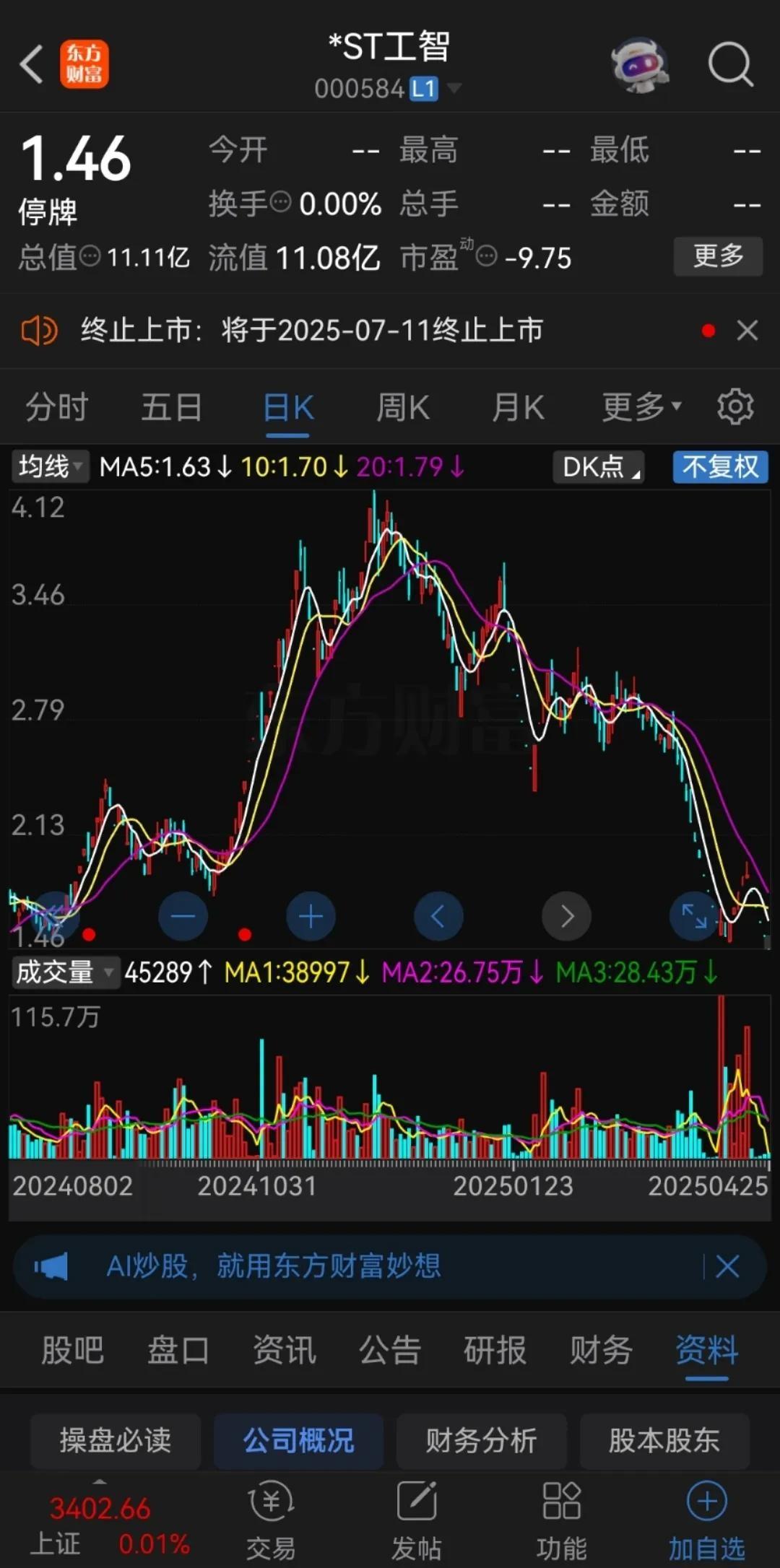Image resolution: width=780 pixels, height=1568 pixels.
Task: Open chart settings gear
Action: point(735,407)
